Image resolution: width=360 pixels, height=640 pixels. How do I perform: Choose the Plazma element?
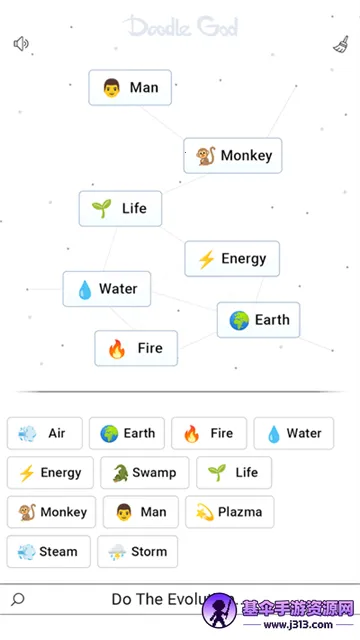[x=230, y=512]
